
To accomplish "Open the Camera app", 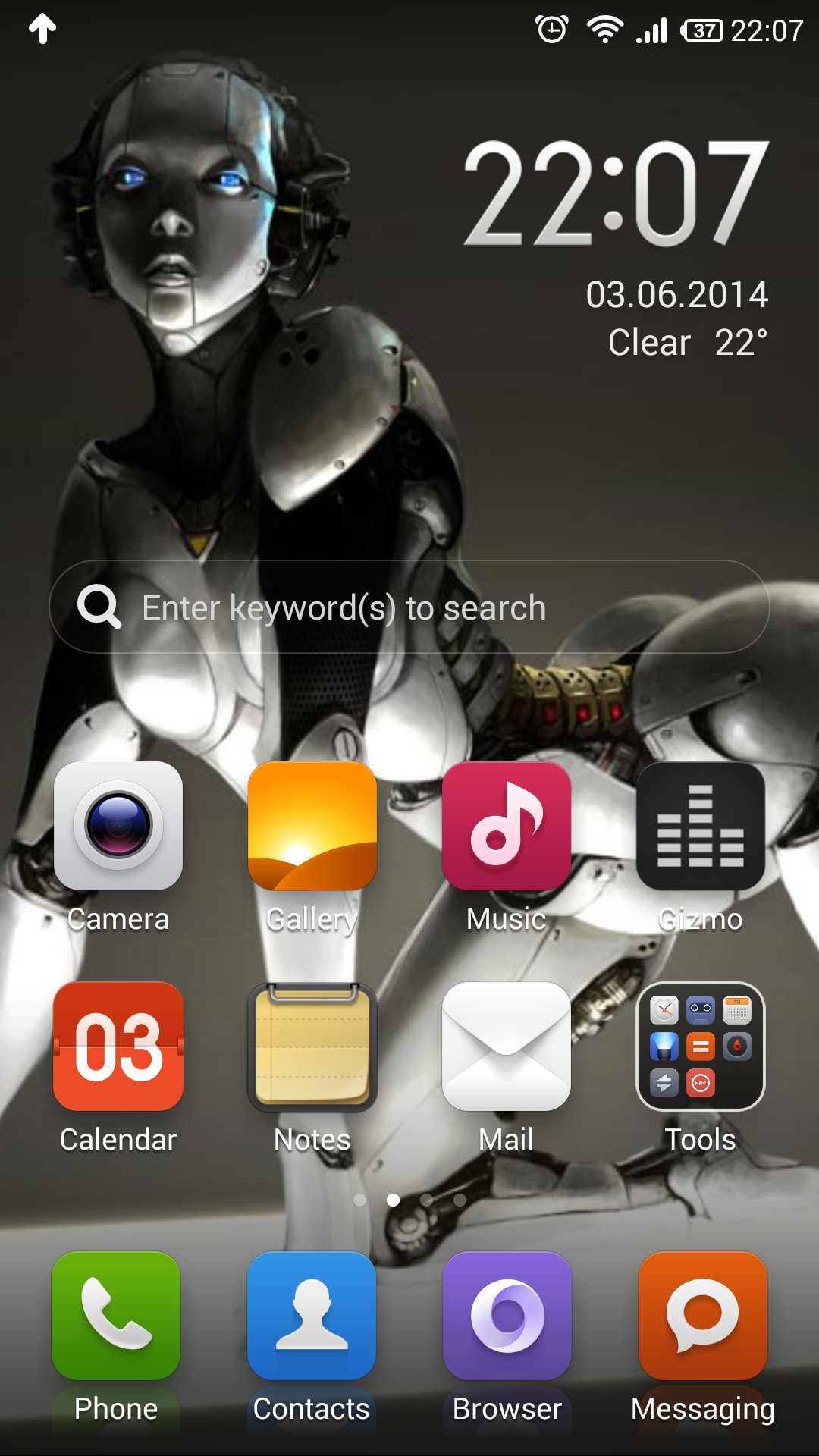I will point(118,827).
